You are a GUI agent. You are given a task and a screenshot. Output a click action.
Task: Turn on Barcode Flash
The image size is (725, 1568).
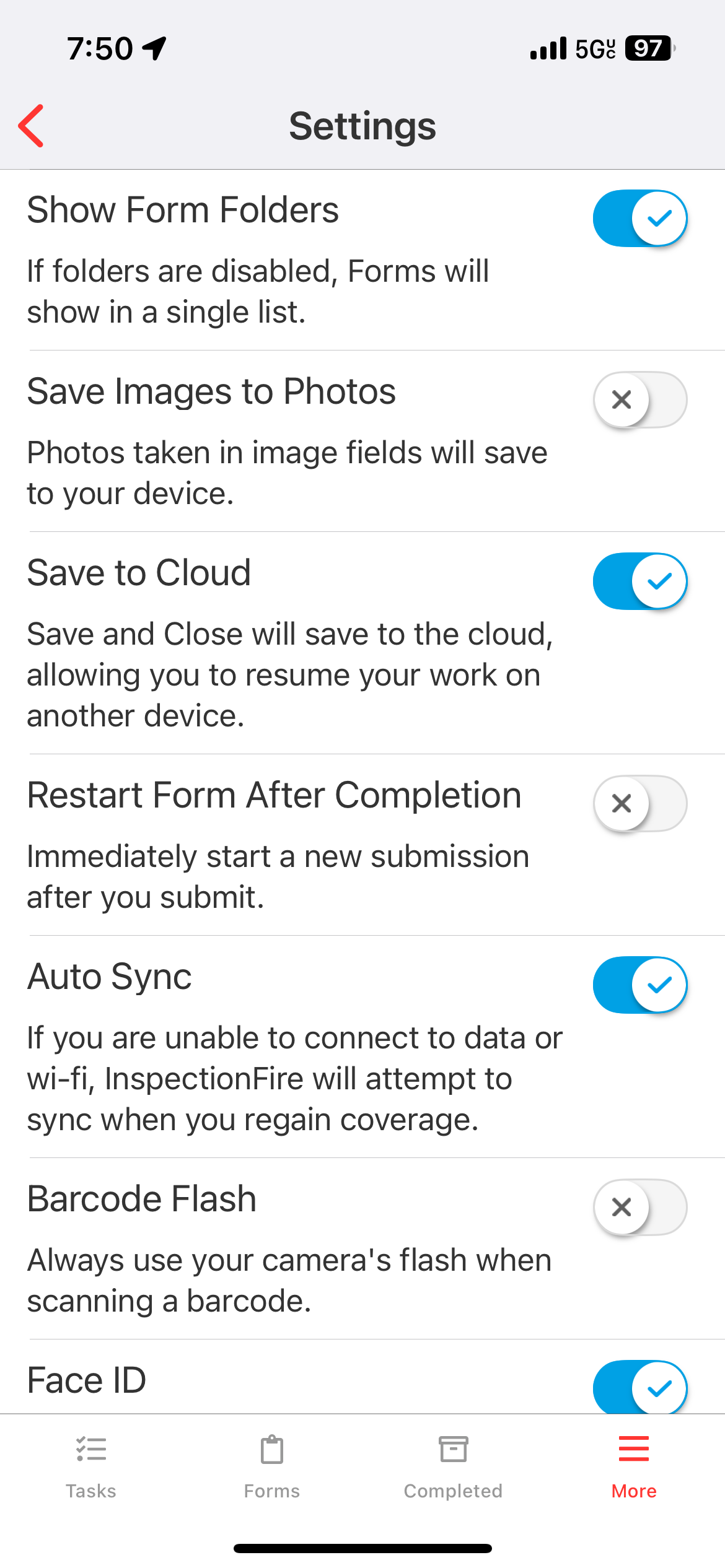640,1206
